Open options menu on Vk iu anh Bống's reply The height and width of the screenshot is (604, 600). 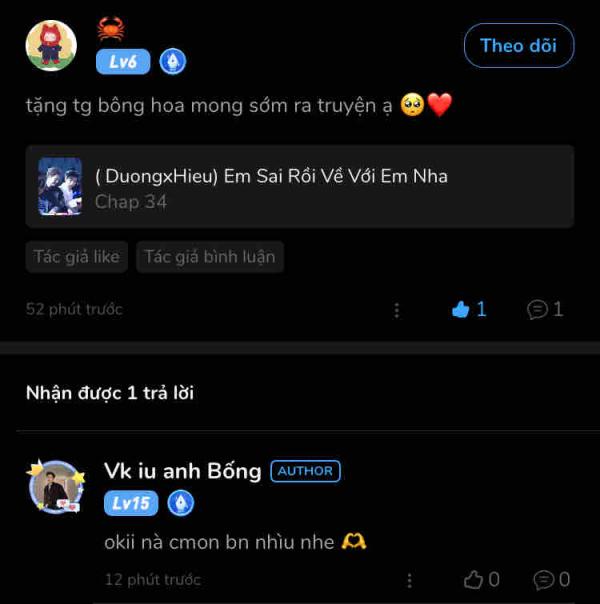tap(409, 580)
